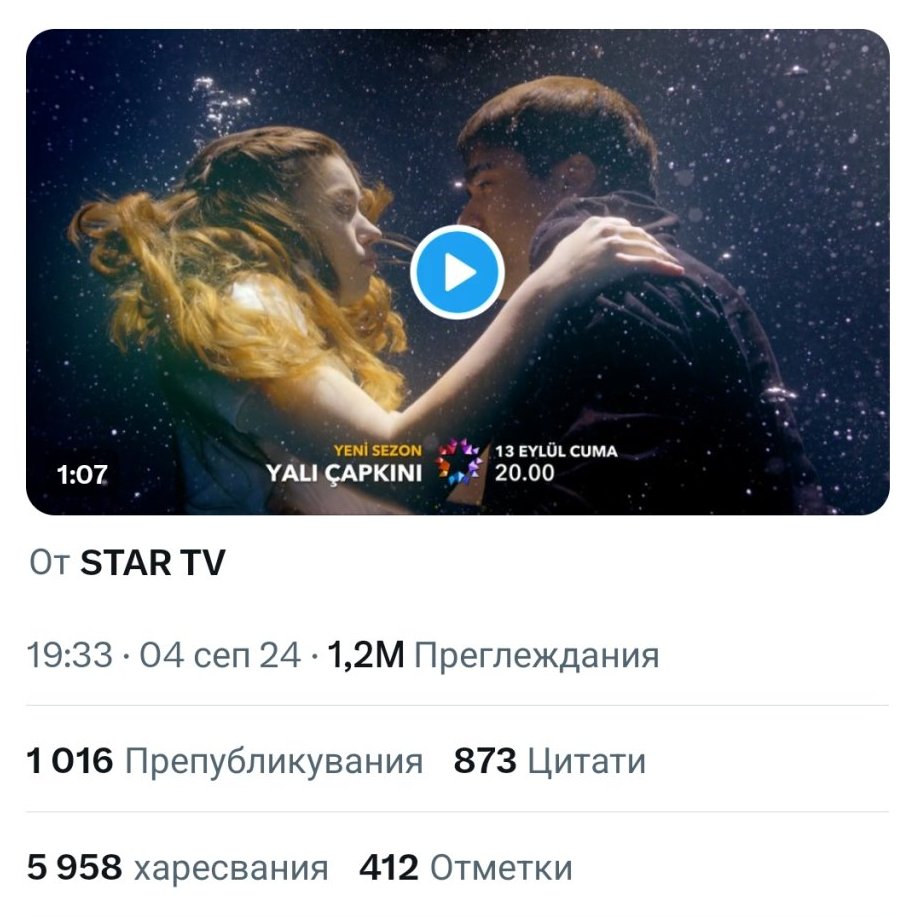The height and width of the screenshot is (917, 918).
Task: Open the 873 quotes list
Action: (x=549, y=762)
